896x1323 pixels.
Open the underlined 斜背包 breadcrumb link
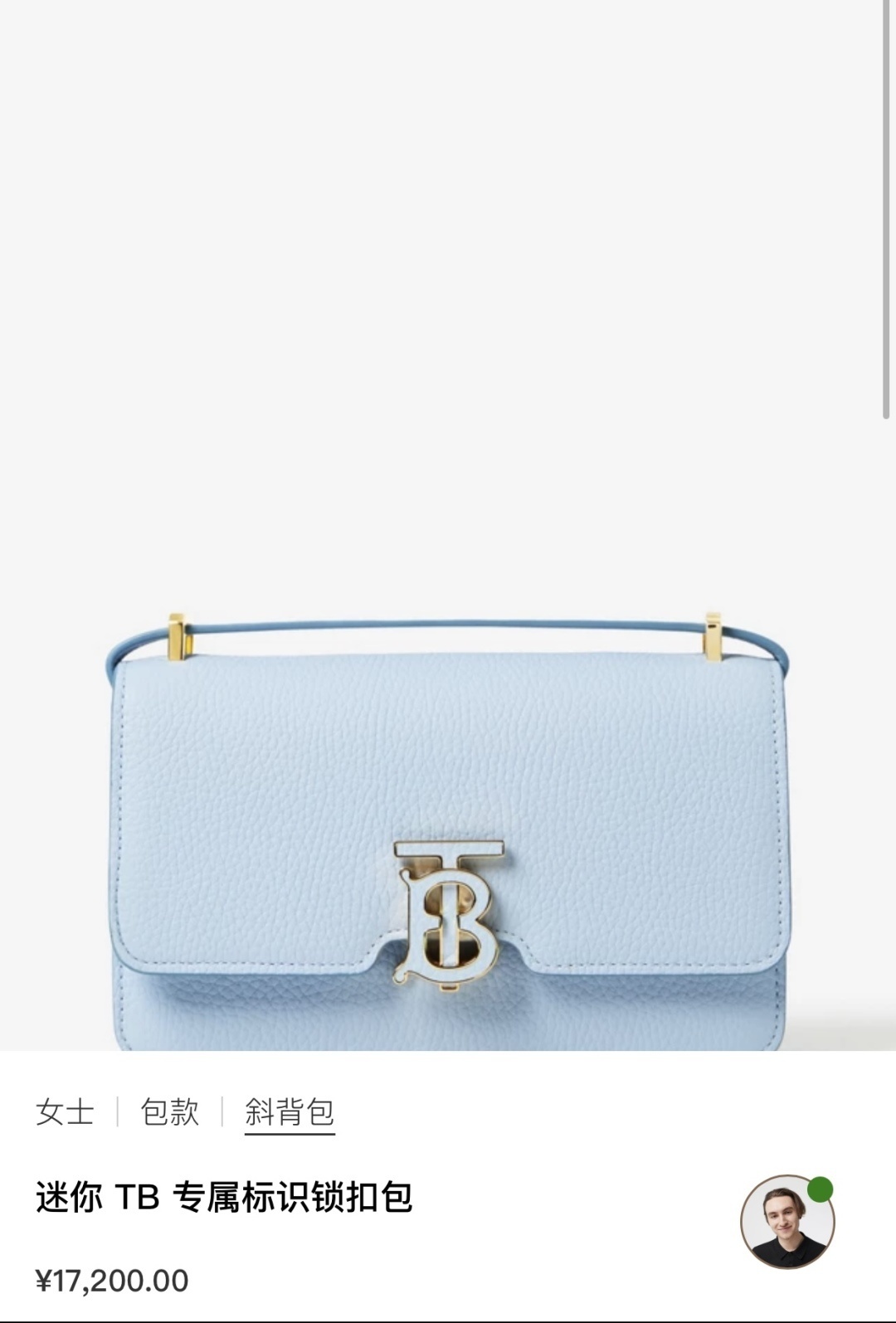click(x=289, y=1111)
